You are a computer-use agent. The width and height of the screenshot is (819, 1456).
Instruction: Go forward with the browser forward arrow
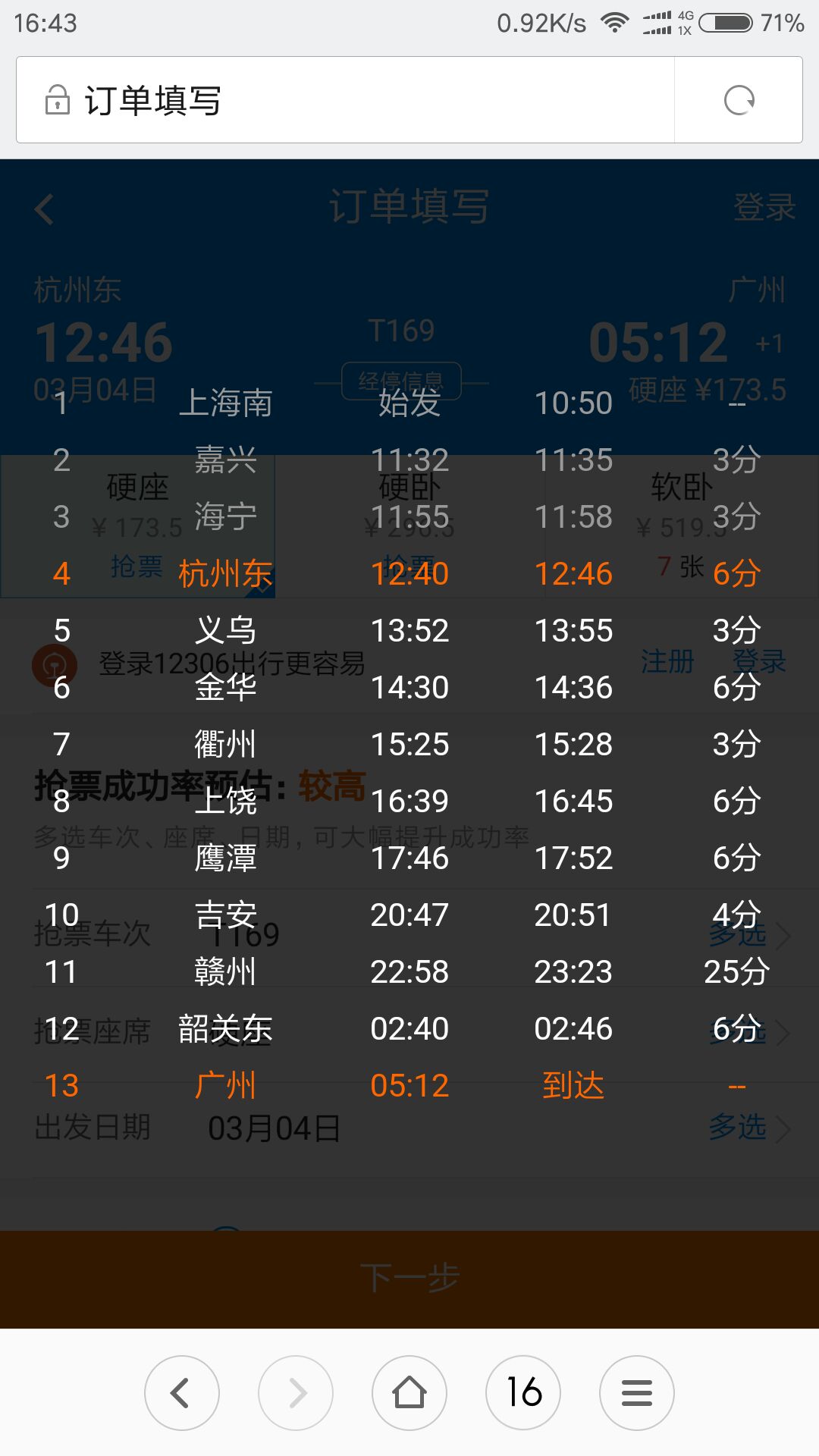[296, 1392]
